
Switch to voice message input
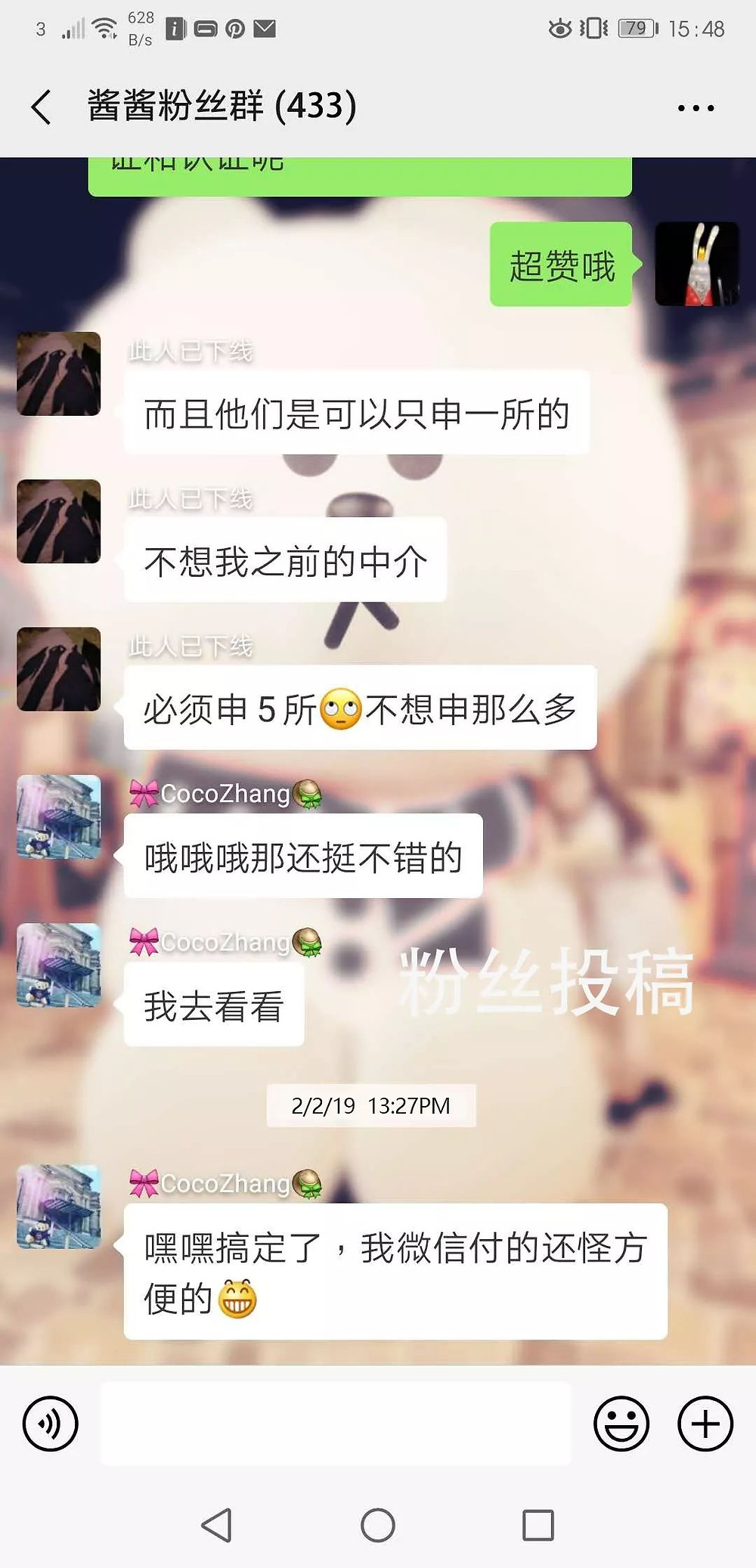[x=51, y=1424]
